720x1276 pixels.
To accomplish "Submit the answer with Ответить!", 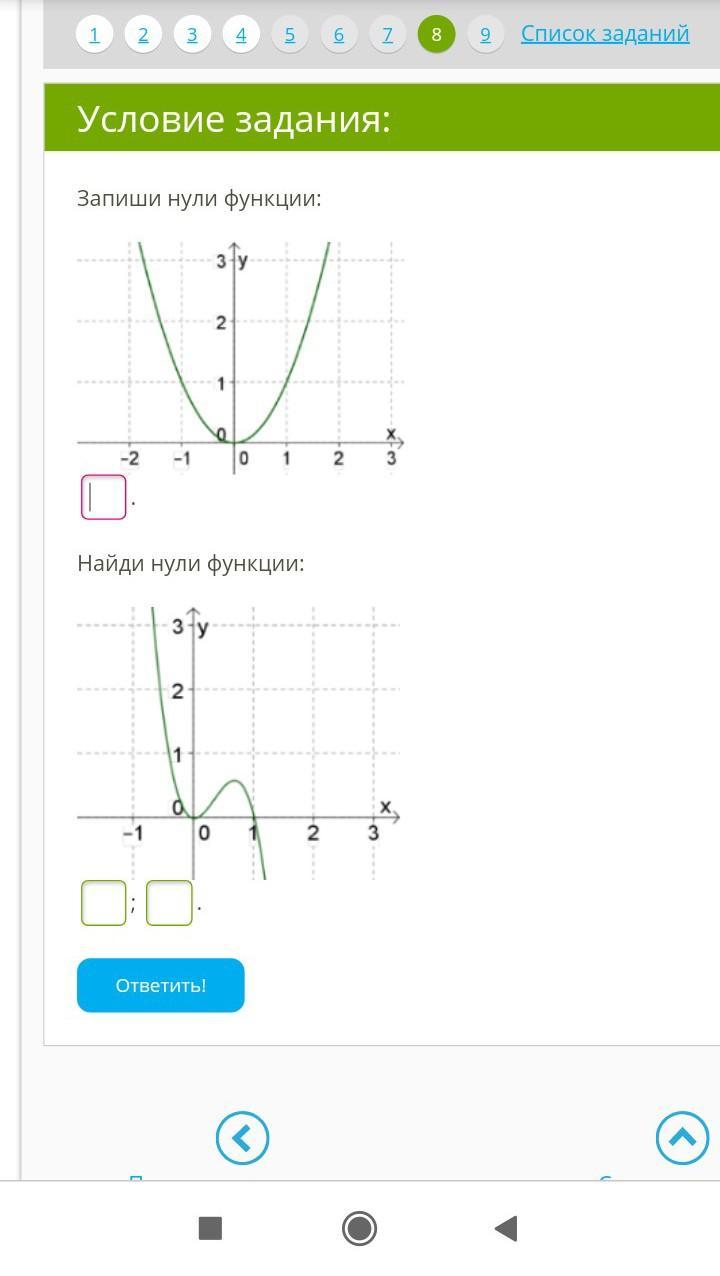I will click(160, 985).
